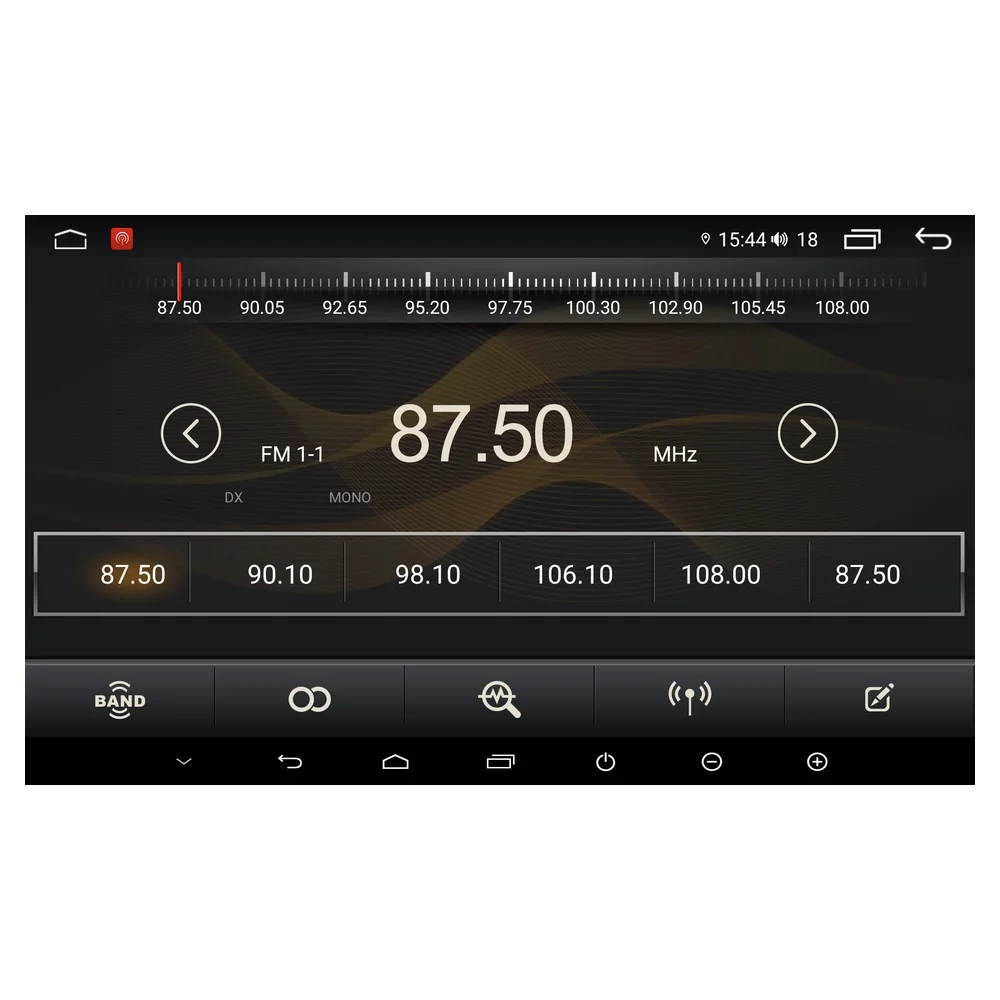Tune up with the right arrow
Viewport: 1000px width, 1000px height.
click(807, 434)
